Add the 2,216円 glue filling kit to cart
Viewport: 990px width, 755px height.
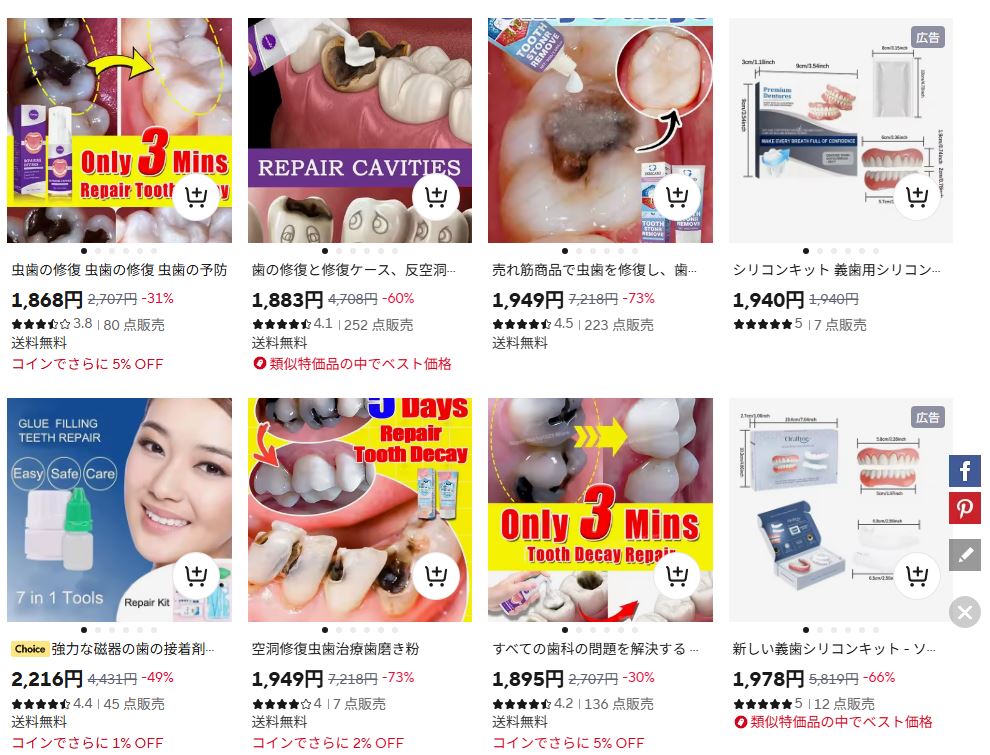click(196, 575)
